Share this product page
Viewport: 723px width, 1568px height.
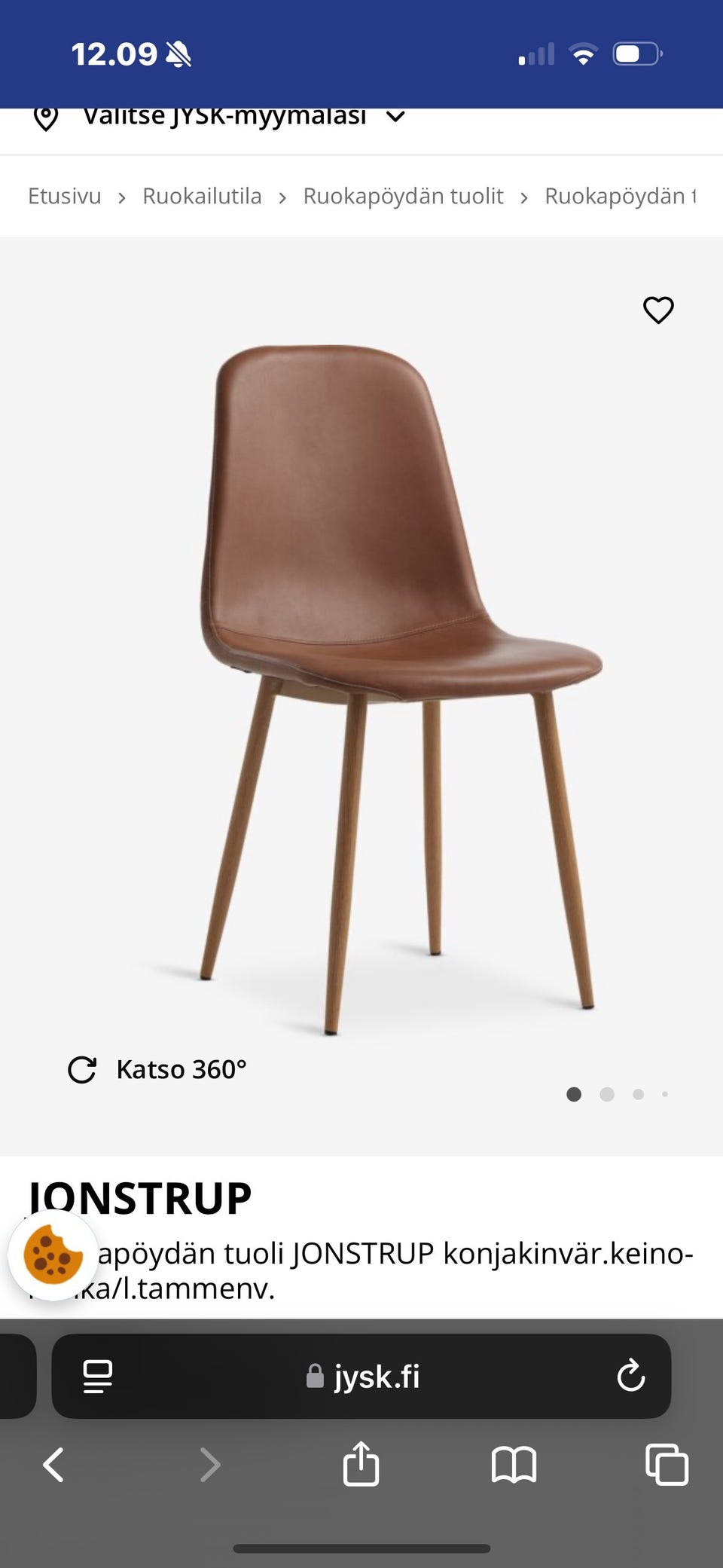(361, 1464)
